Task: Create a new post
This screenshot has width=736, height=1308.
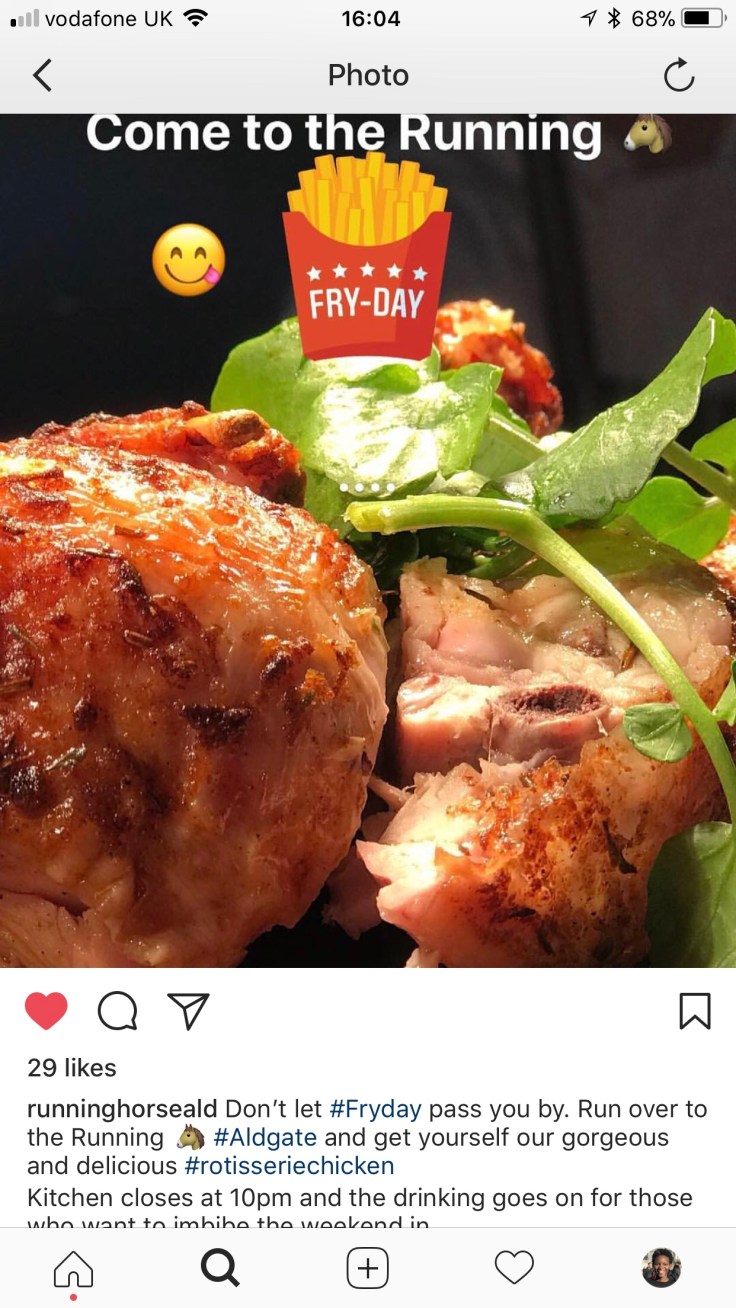Action: (x=367, y=1268)
